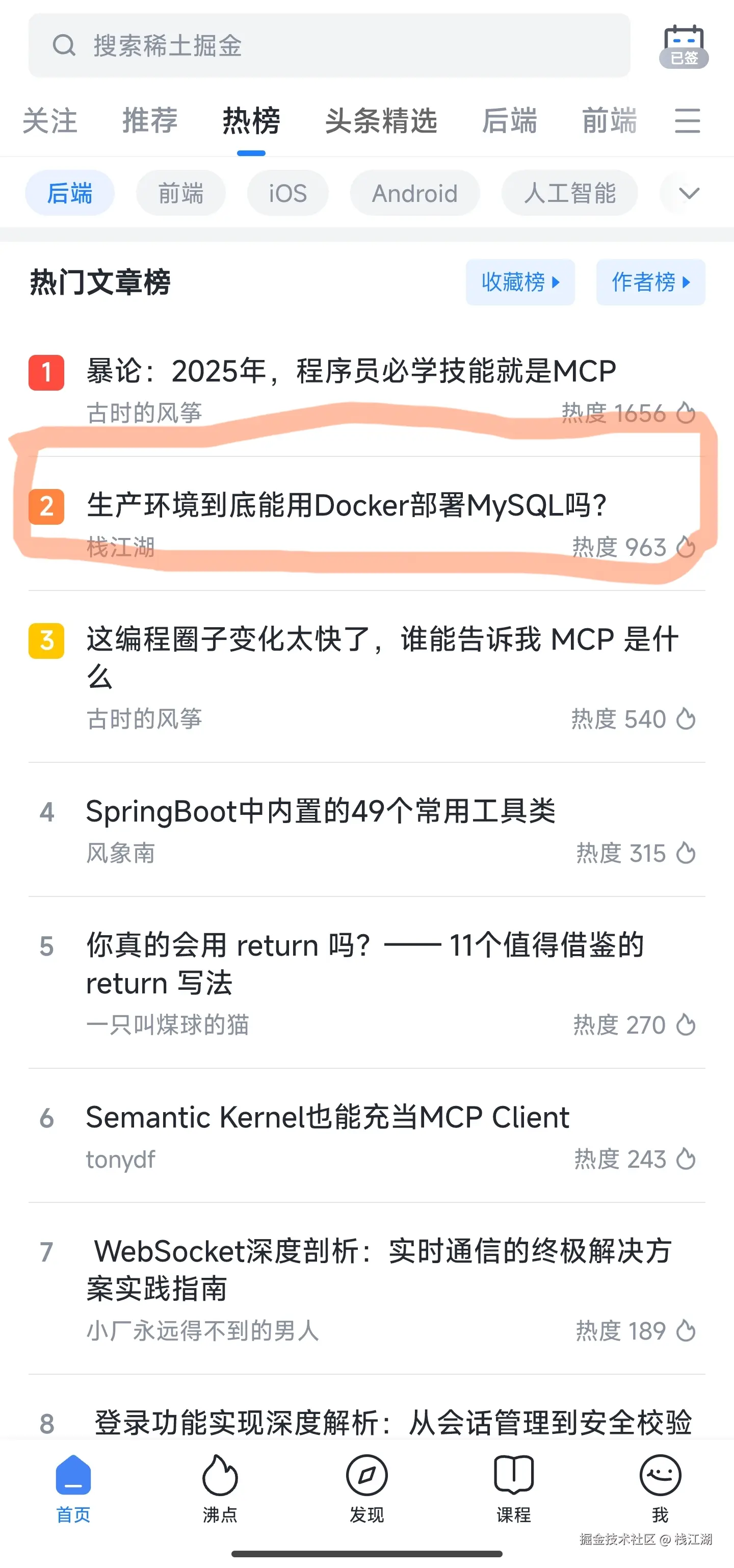734x1568 pixels.
Task: Select the 后端 filter chip
Action: coord(69,193)
